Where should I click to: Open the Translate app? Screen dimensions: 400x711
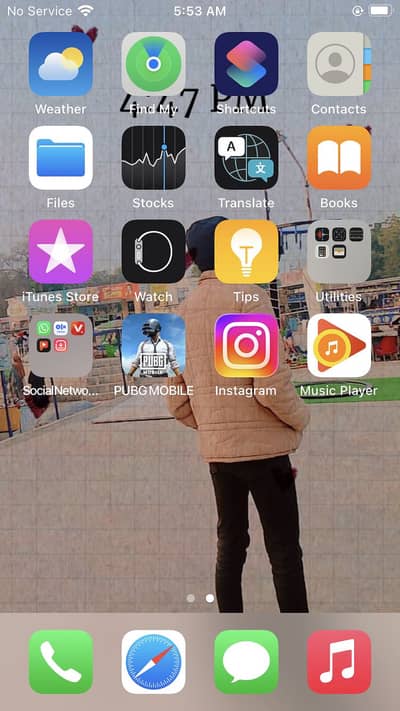[x=246, y=158]
